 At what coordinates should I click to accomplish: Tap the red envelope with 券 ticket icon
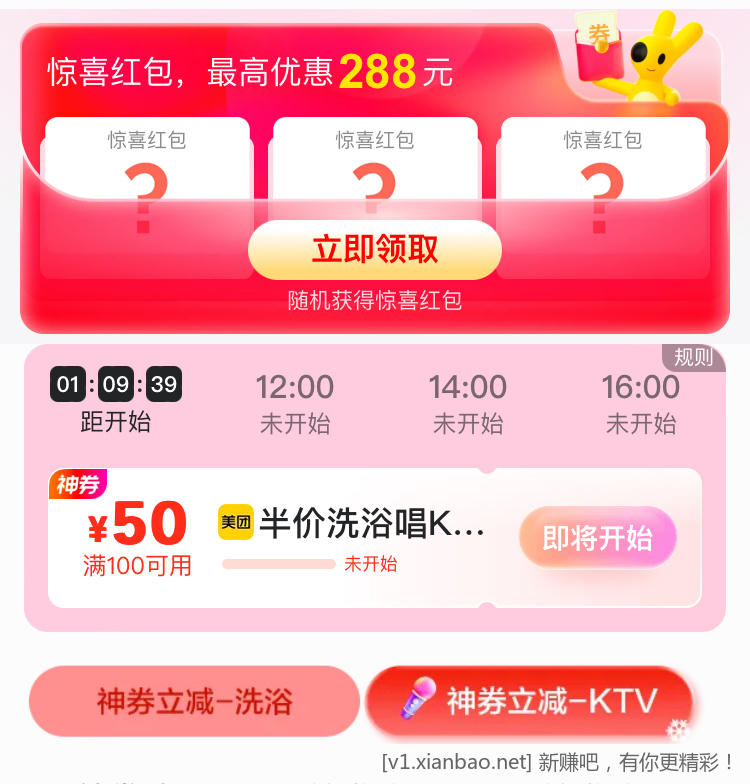pos(600,45)
